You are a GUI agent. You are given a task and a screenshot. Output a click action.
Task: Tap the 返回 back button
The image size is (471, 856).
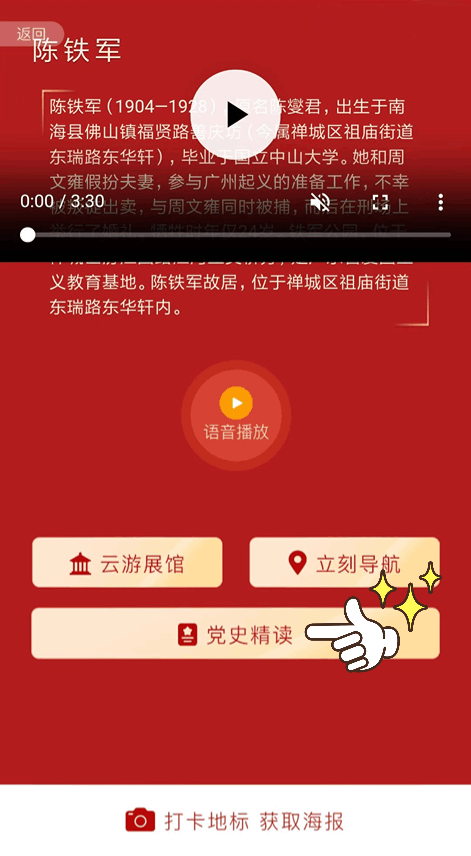(x=31, y=34)
